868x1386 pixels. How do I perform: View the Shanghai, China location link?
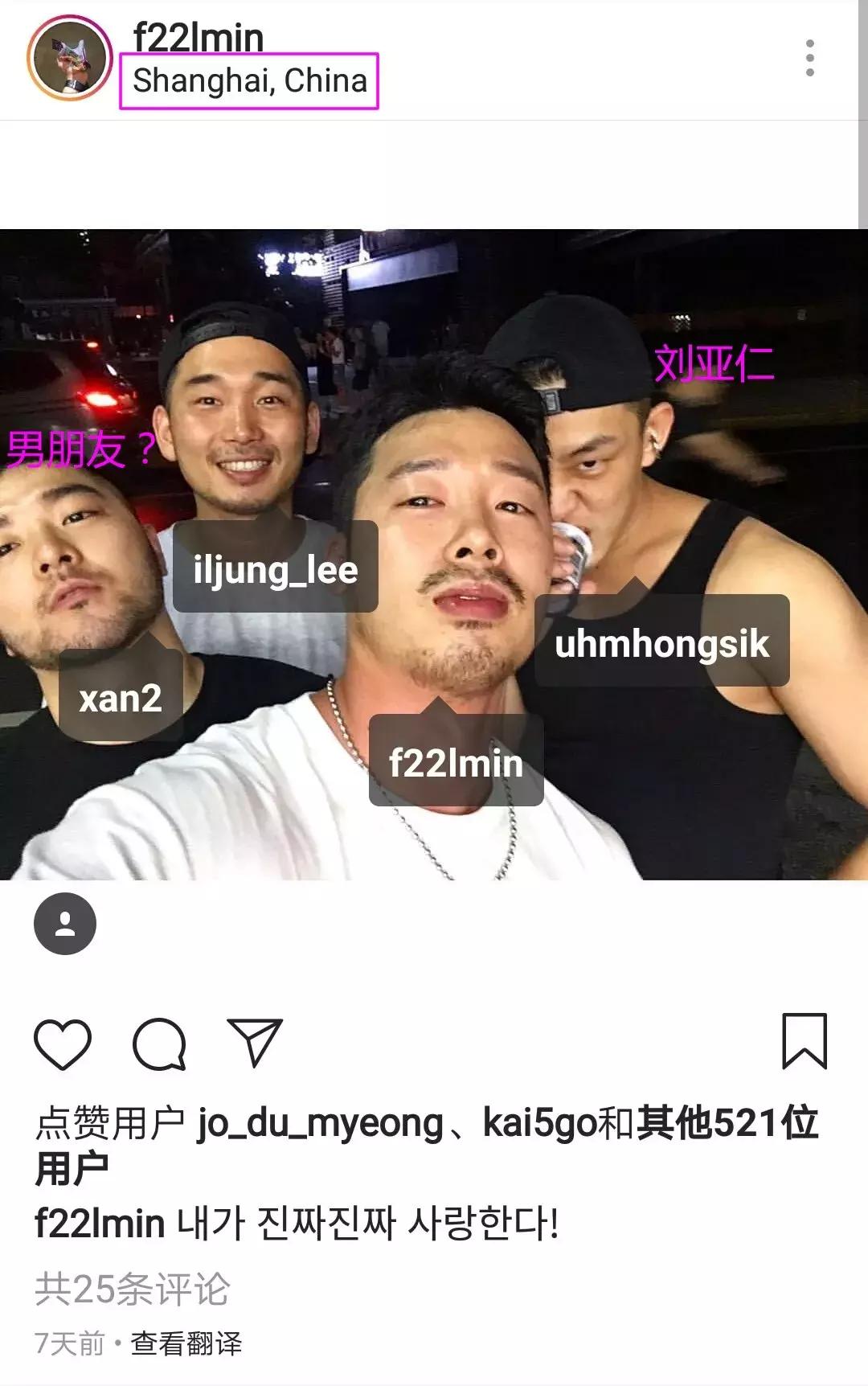tap(249, 80)
